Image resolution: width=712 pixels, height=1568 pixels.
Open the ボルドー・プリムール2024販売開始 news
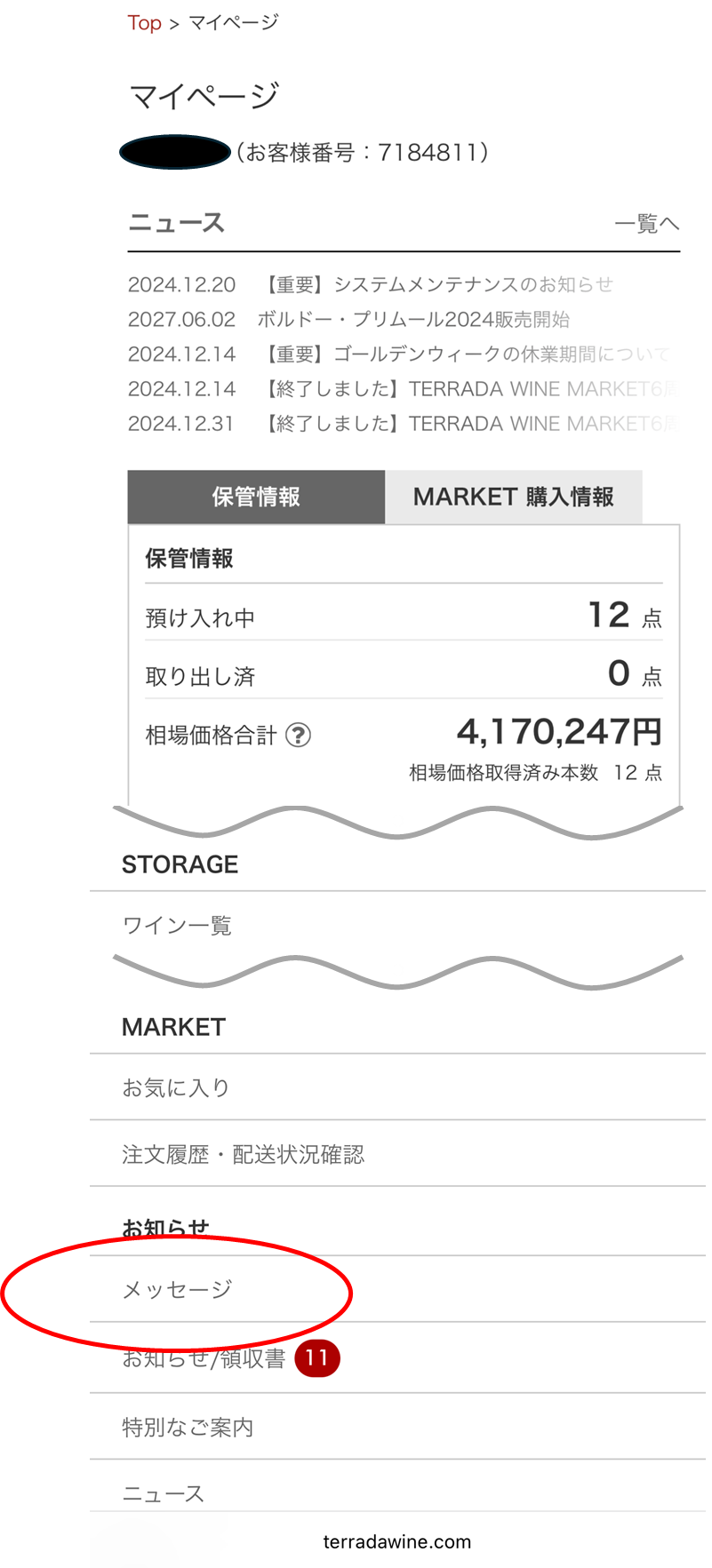point(413,319)
